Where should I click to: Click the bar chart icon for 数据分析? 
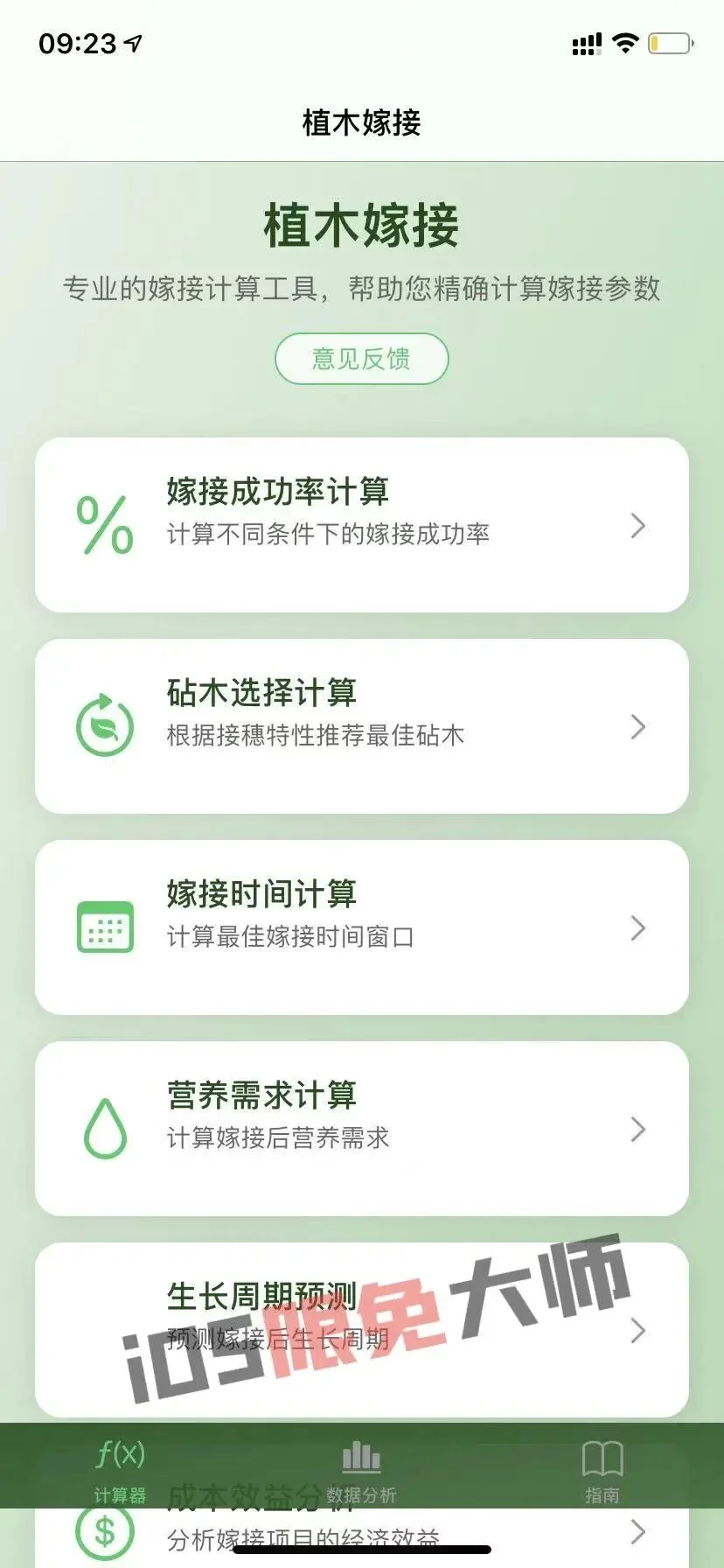click(x=361, y=1453)
